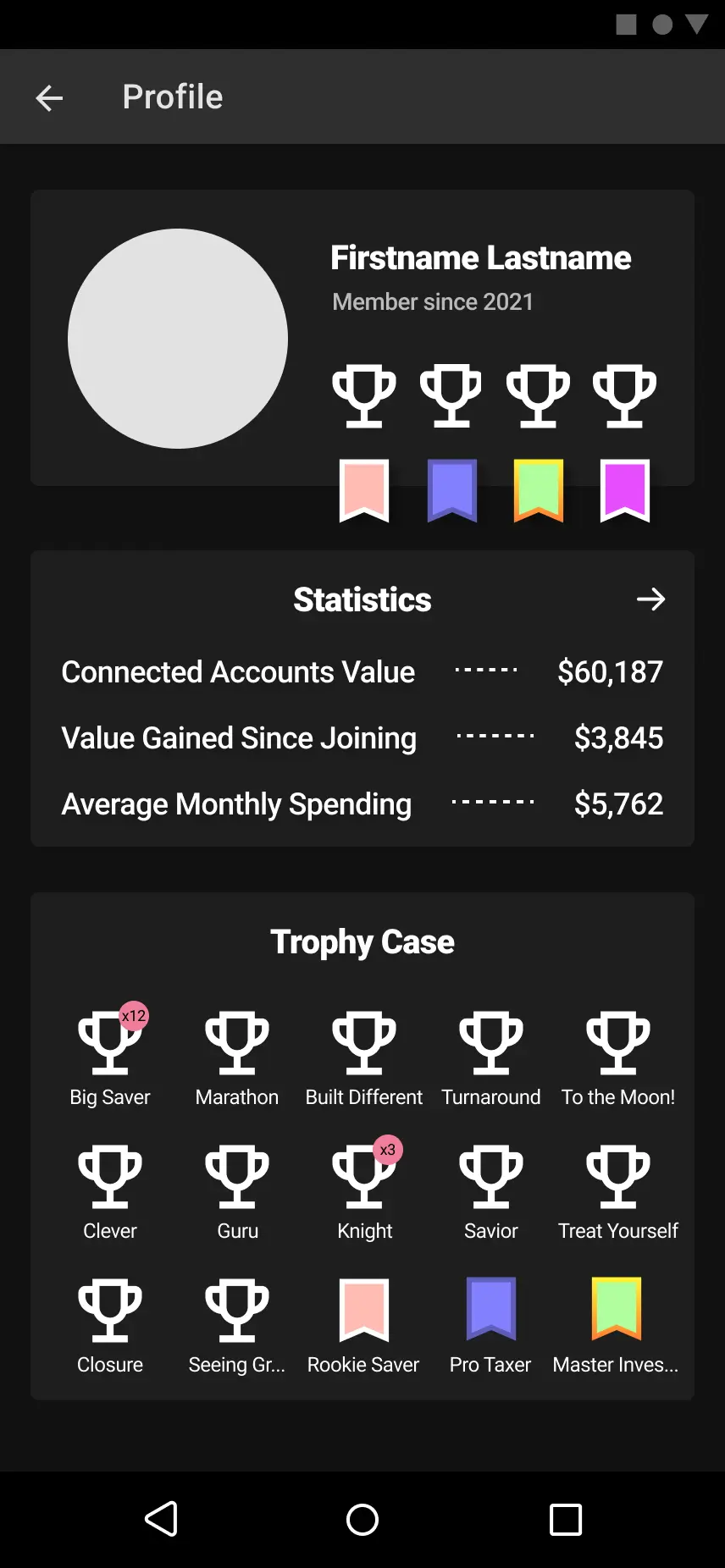
Task: Open recent apps from navigation bar
Action: click(565, 1520)
